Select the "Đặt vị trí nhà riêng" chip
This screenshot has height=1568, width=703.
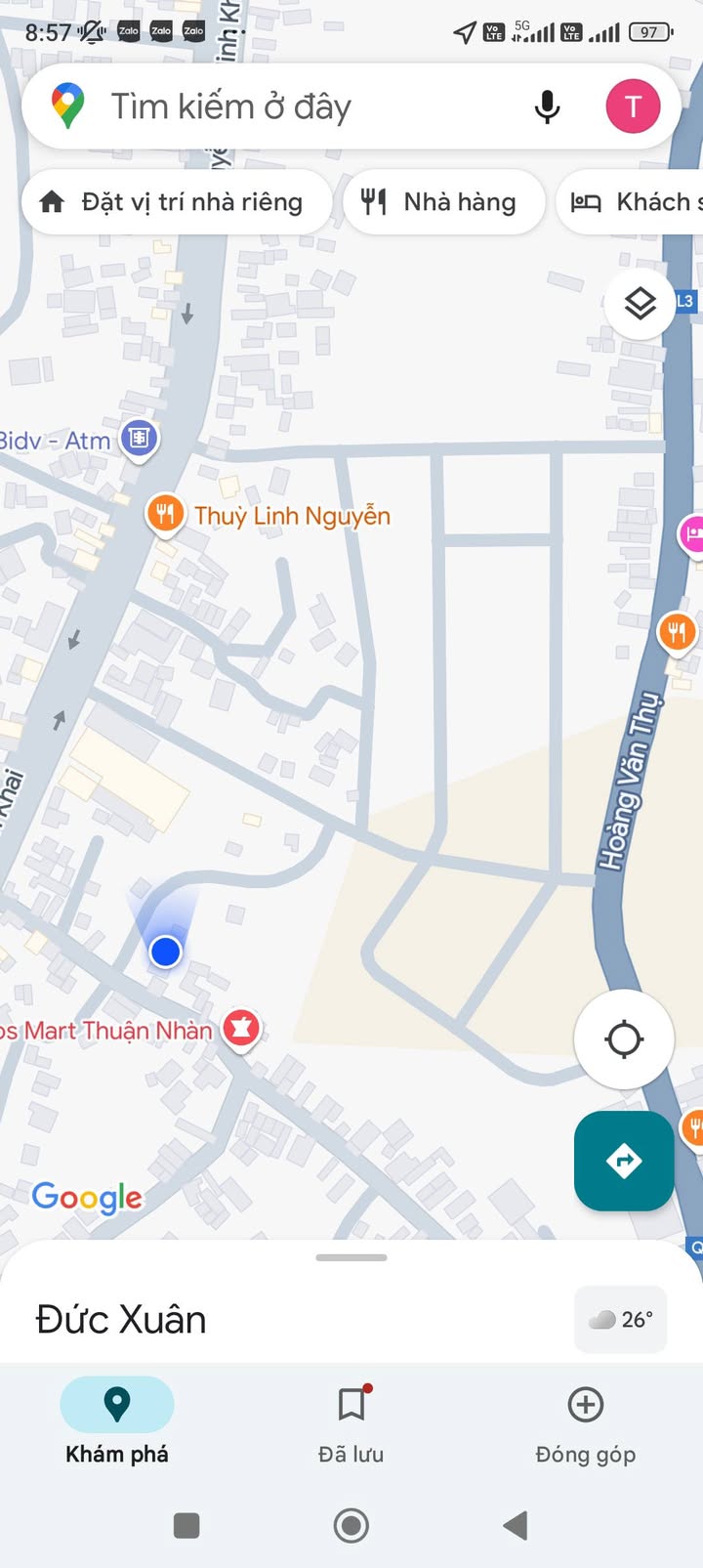click(x=176, y=202)
